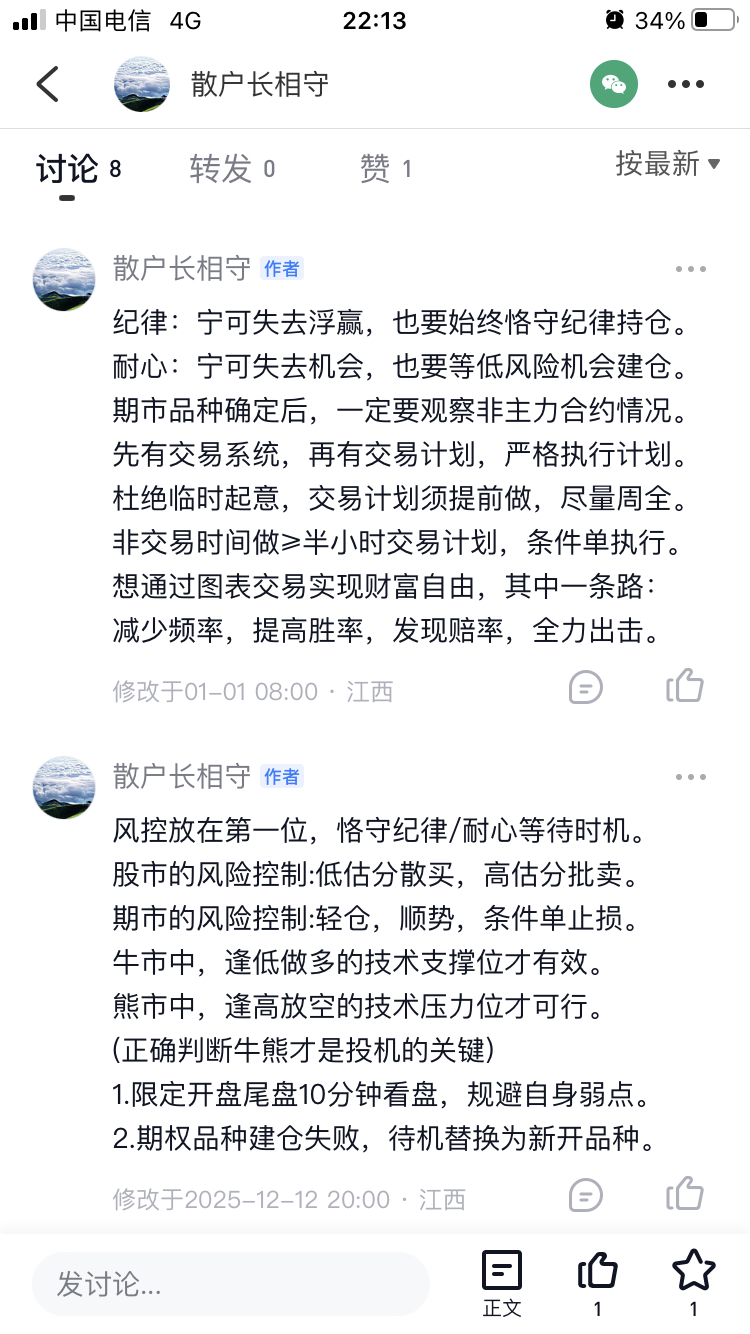Like the comment edited 01-01 08:00
The height and width of the screenshot is (1334, 750).
[x=685, y=687]
